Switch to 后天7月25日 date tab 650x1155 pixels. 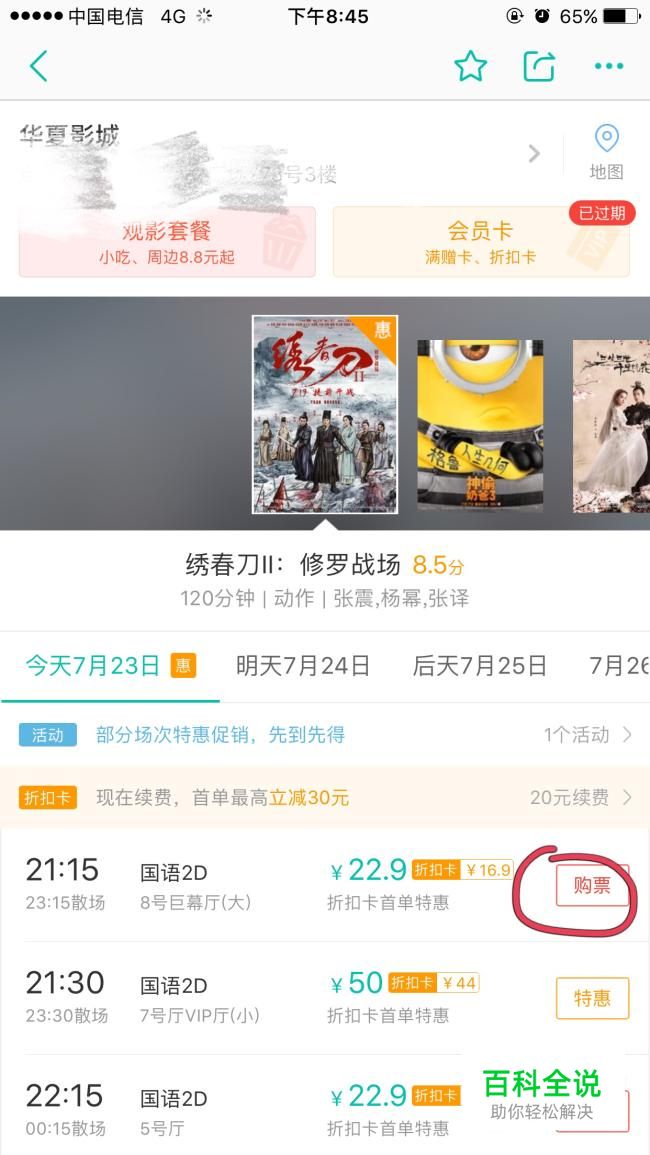pyautogui.click(x=480, y=666)
